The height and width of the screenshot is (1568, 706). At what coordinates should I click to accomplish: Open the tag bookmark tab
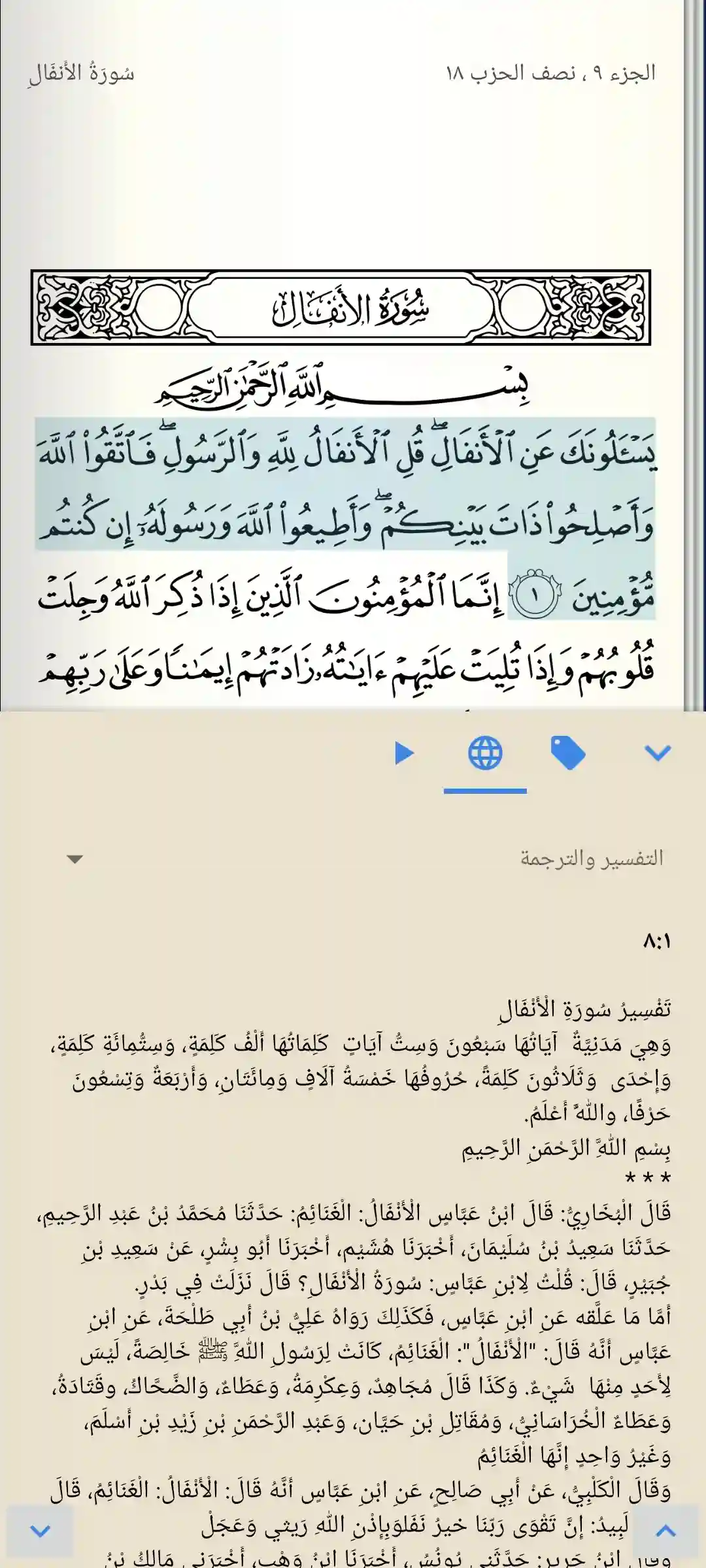(x=567, y=753)
